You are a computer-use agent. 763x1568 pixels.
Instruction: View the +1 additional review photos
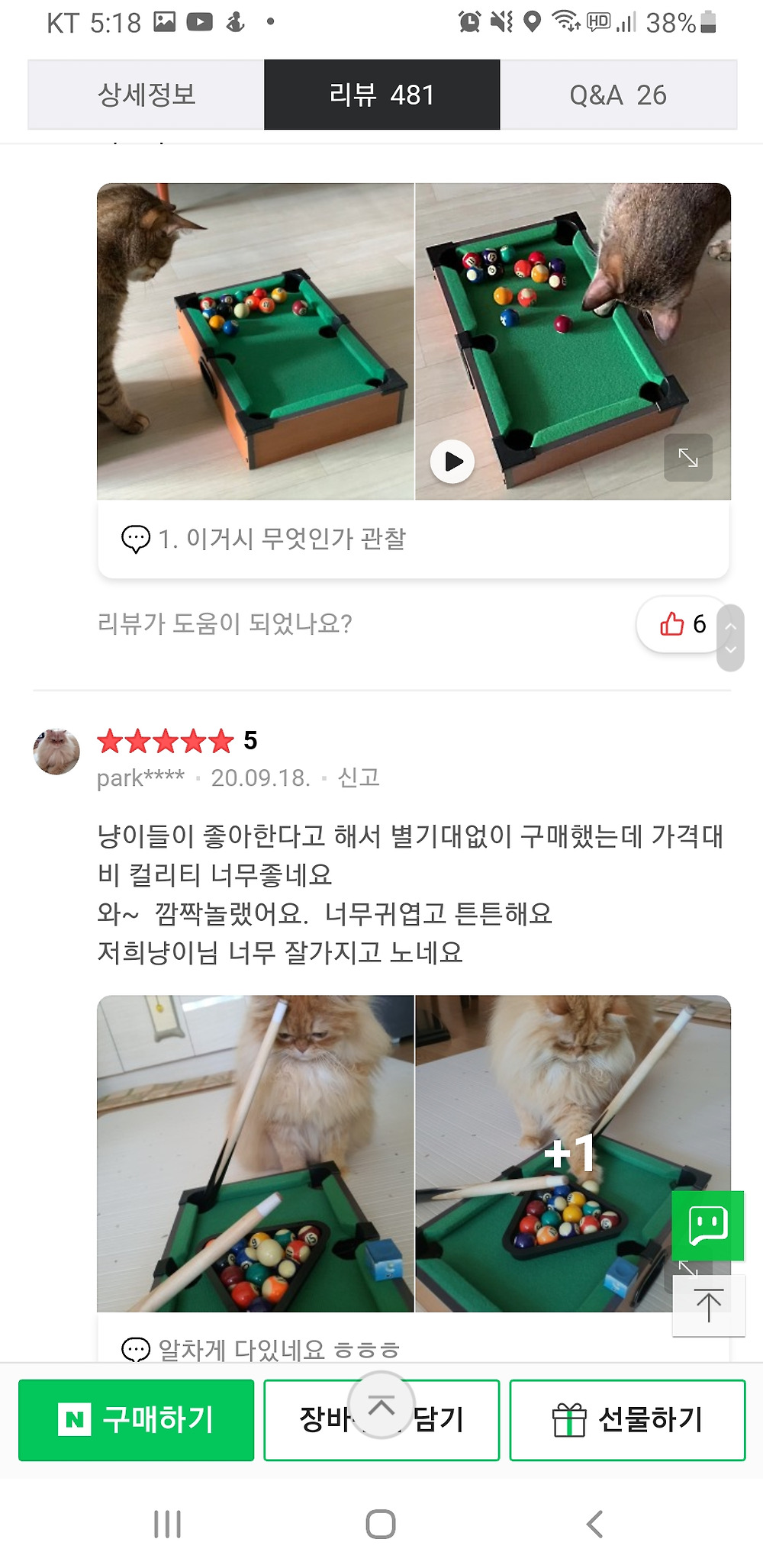[x=571, y=1153]
